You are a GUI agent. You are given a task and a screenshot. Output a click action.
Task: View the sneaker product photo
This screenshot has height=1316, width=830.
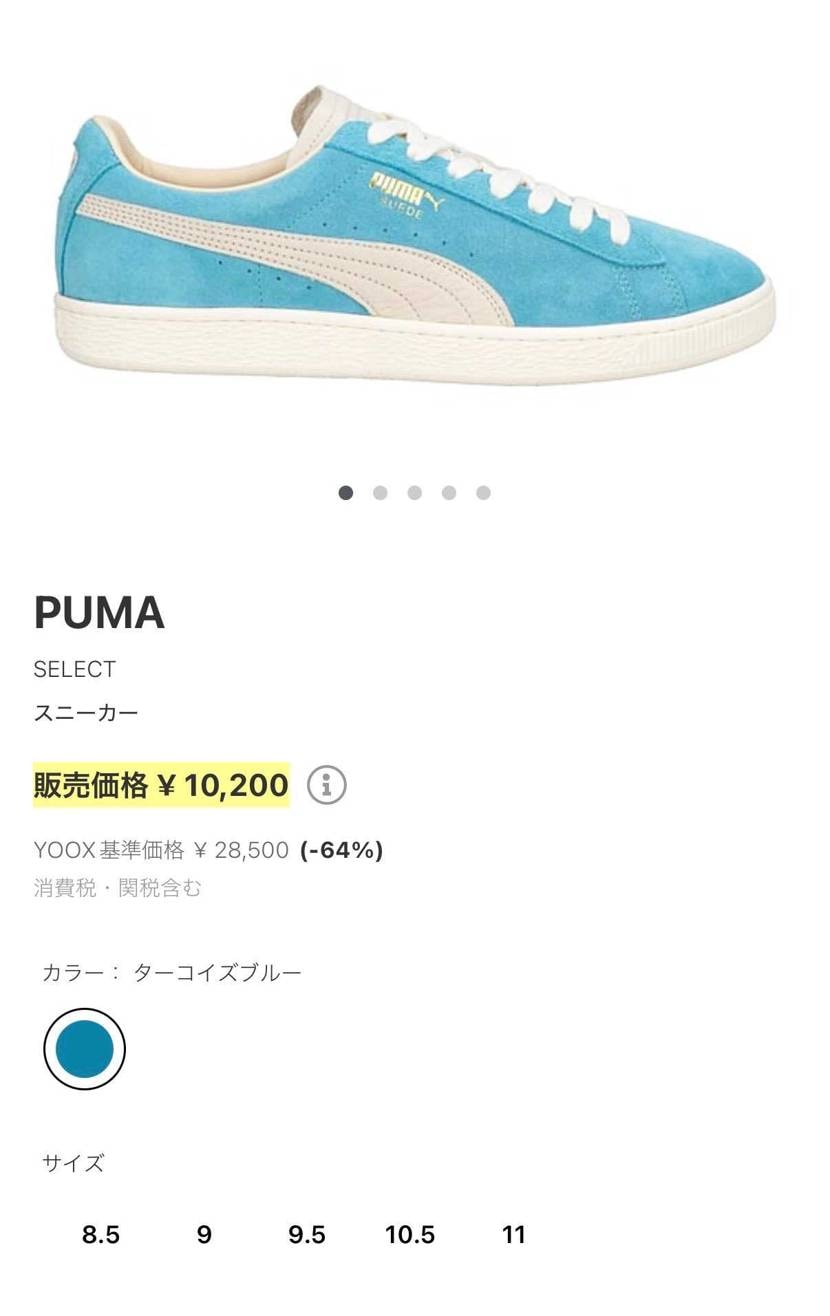[x=415, y=240]
